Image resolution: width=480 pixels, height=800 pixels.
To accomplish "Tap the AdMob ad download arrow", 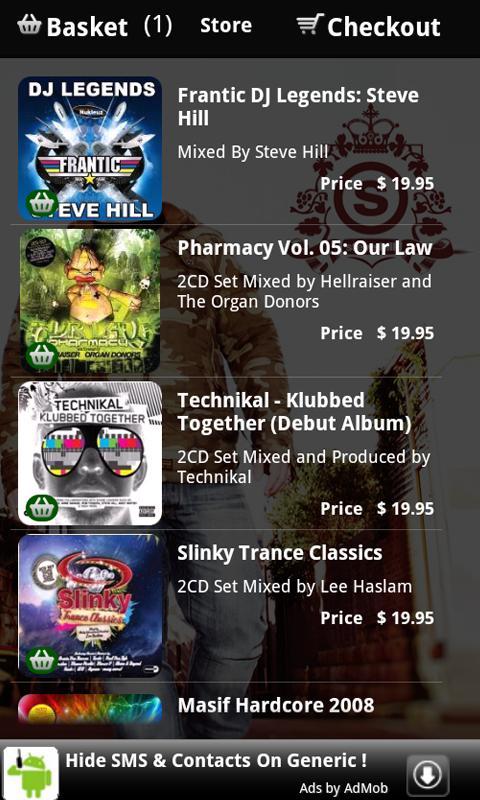I will 427,776.
